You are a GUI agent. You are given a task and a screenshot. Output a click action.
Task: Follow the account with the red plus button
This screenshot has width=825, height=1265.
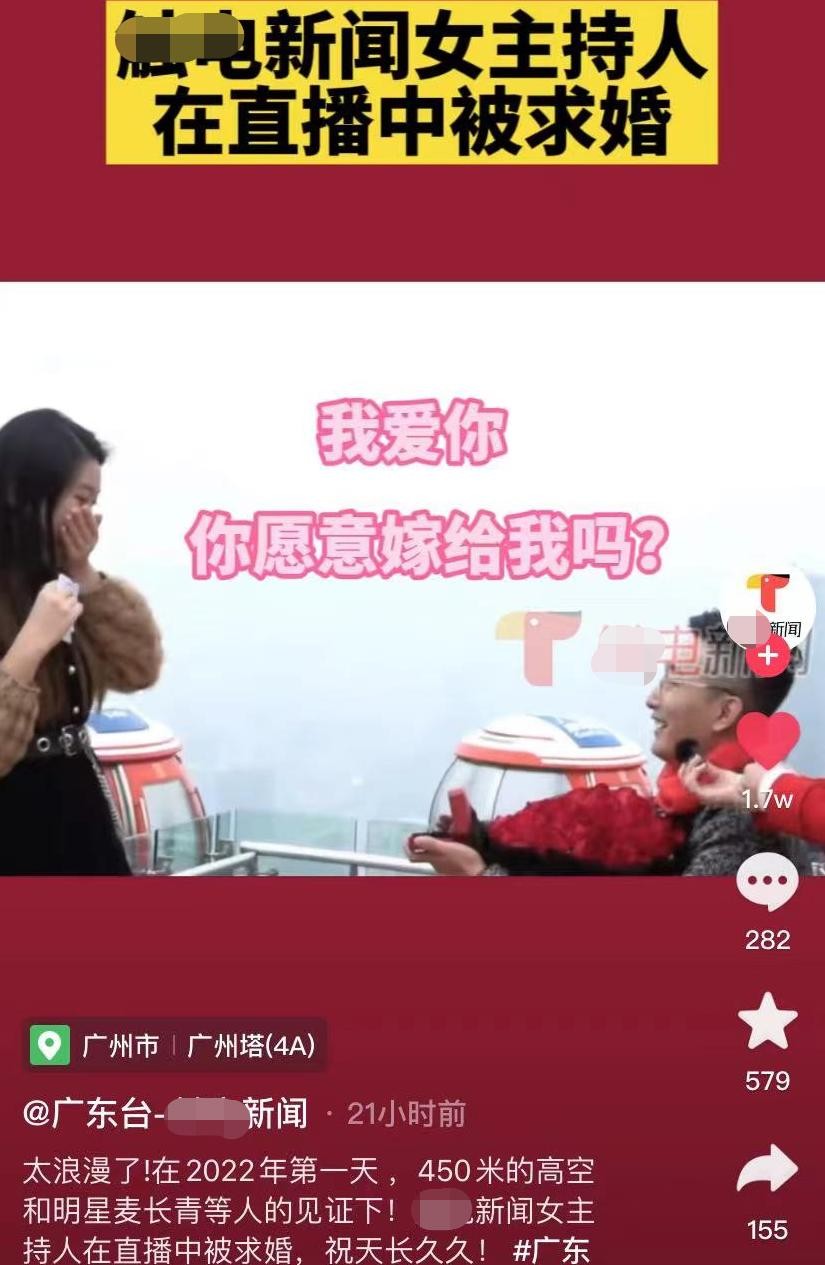coord(768,657)
